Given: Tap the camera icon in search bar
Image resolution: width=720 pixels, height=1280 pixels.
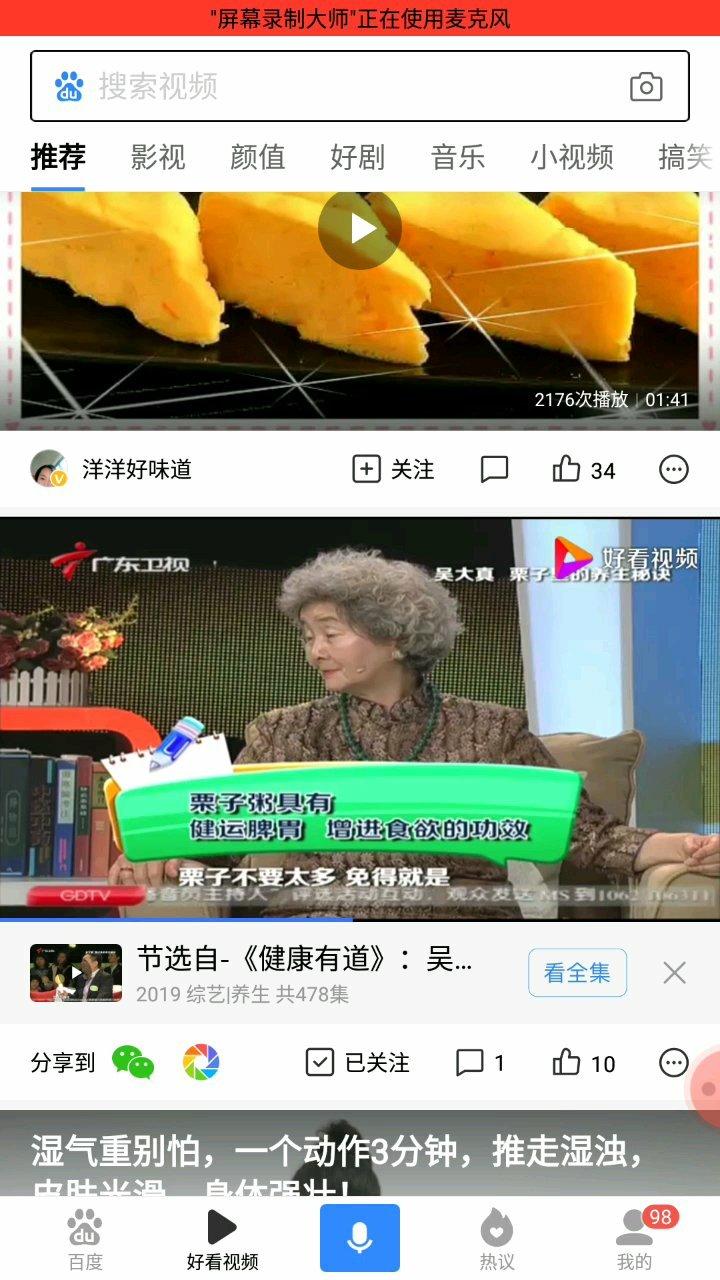Looking at the screenshot, I should pyautogui.click(x=646, y=87).
